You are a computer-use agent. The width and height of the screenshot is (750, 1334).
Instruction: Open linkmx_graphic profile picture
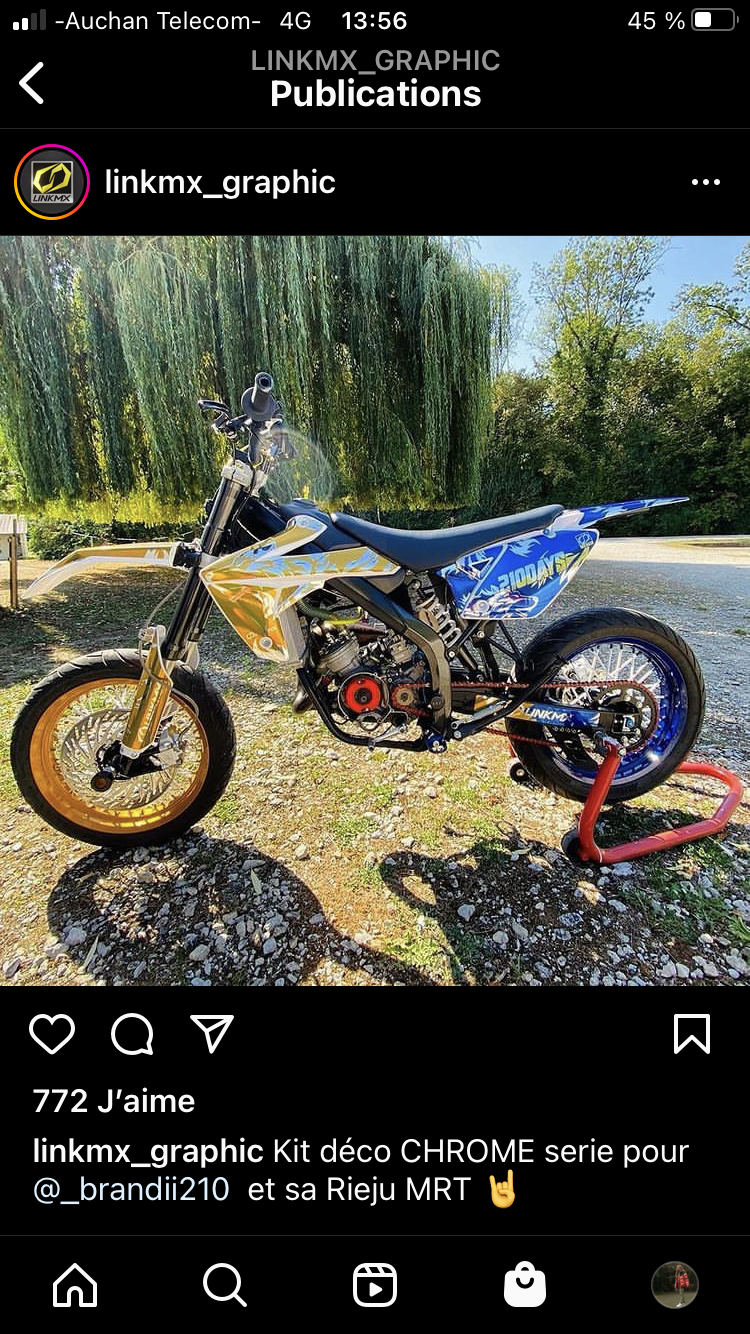pyautogui.click(x=52, y=182)
